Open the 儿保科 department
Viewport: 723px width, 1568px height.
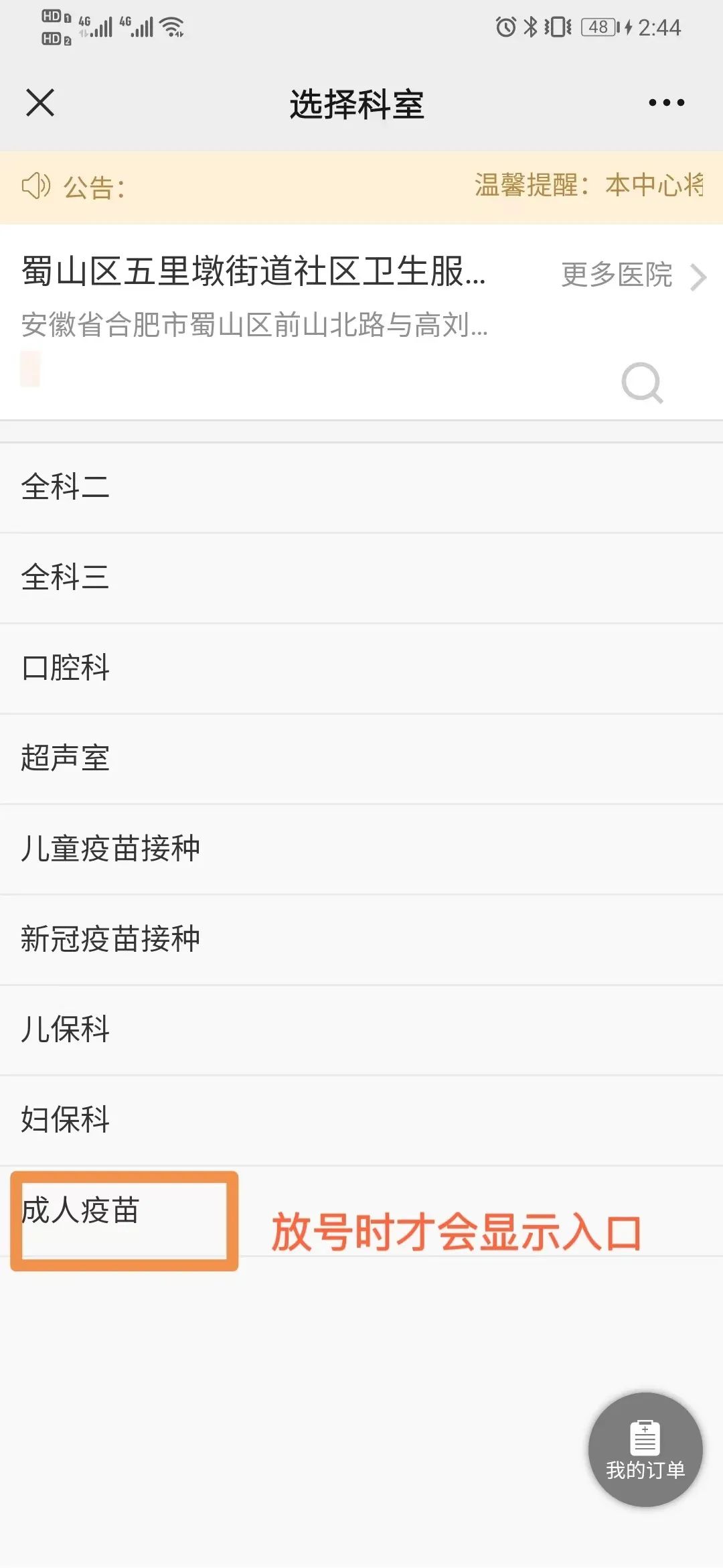point(361,1029)
